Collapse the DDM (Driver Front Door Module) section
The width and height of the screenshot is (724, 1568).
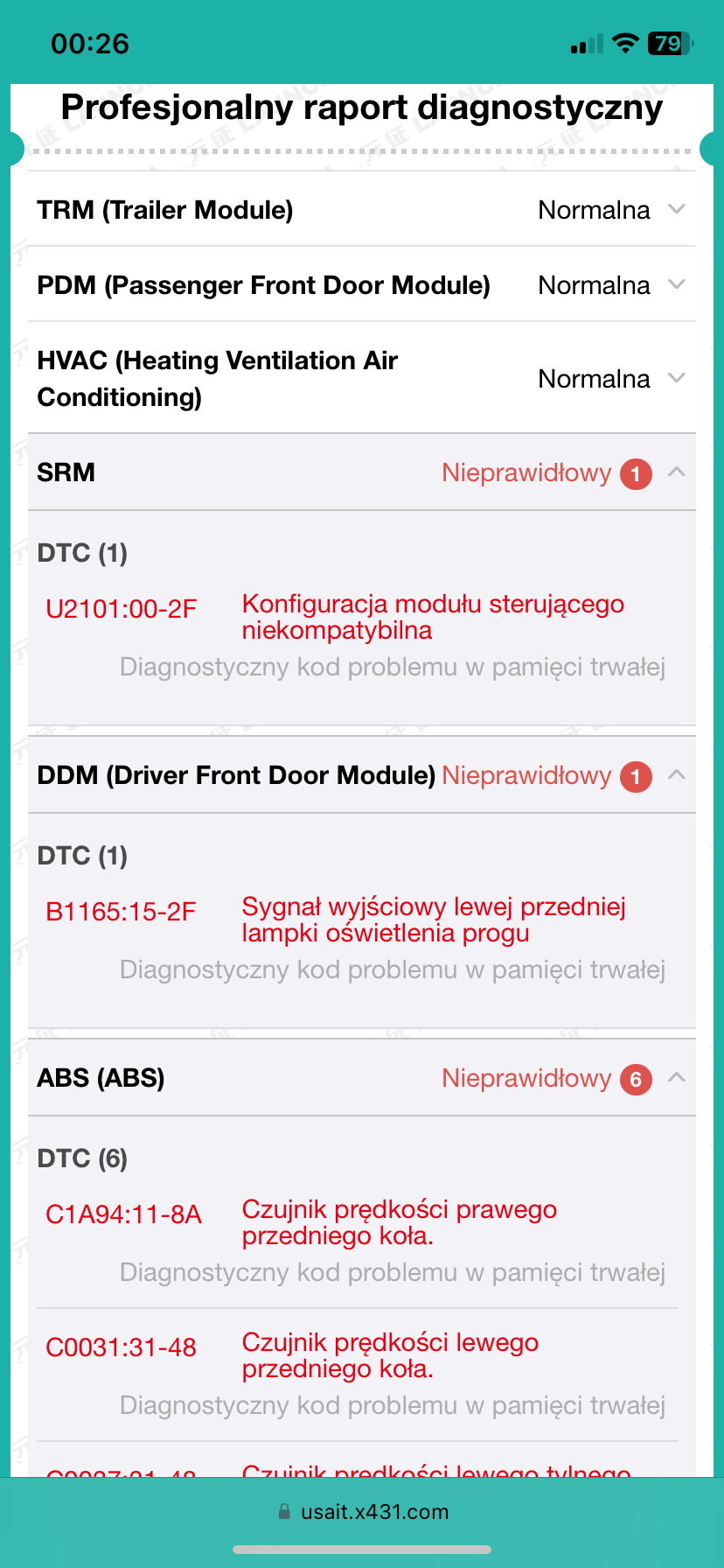tap(676, 775)
